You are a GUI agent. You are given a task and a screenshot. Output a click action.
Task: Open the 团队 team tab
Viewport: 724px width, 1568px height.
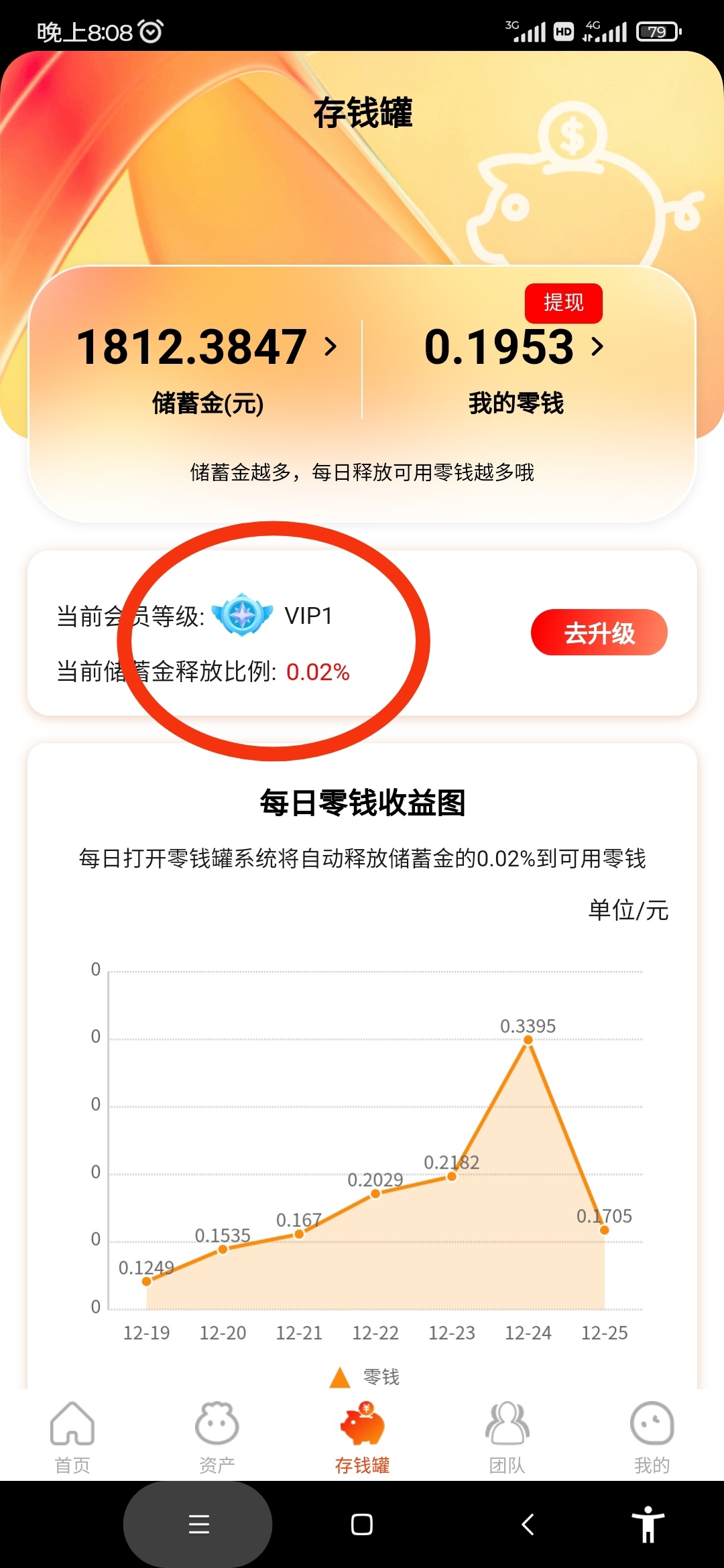pyautogui.click(x=507, y=1437)
